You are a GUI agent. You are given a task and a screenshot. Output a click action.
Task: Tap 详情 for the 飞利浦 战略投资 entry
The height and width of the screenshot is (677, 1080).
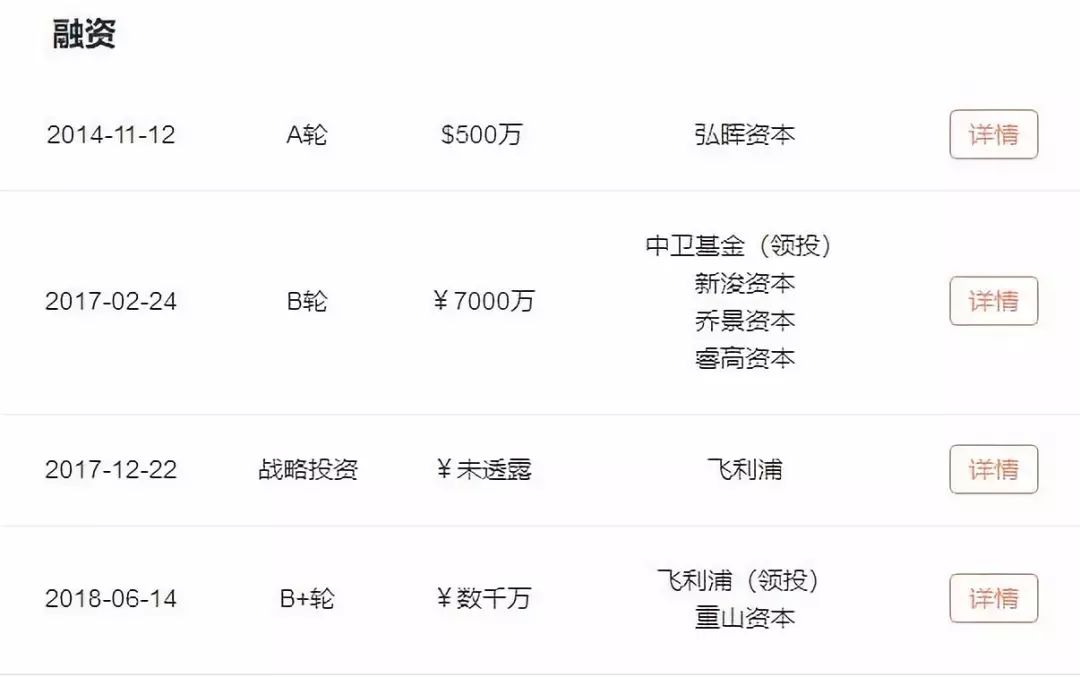993,469
